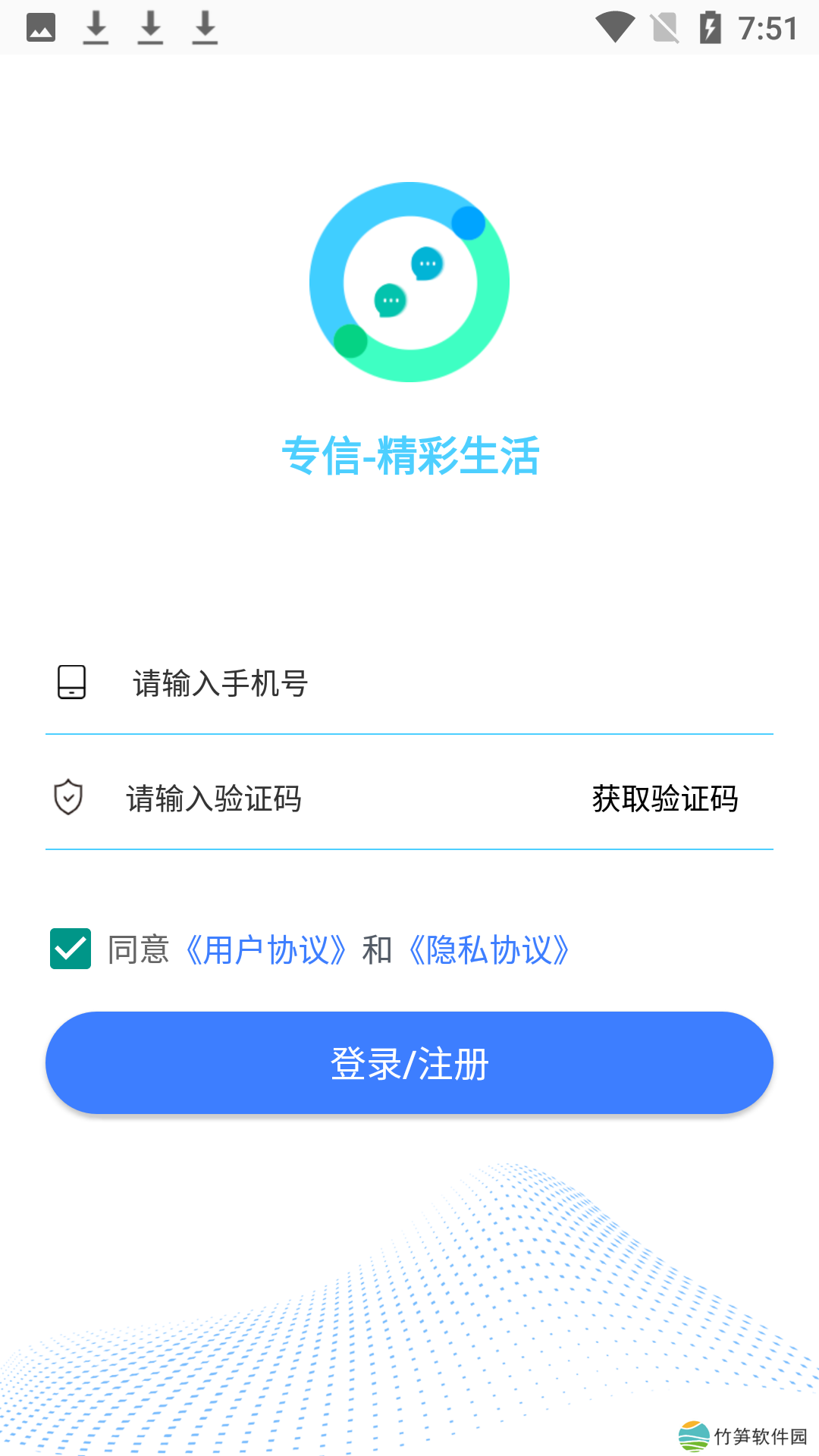Tap the phone number input field
This screenshot has height=1456, width=819.
tap(425, 683)
